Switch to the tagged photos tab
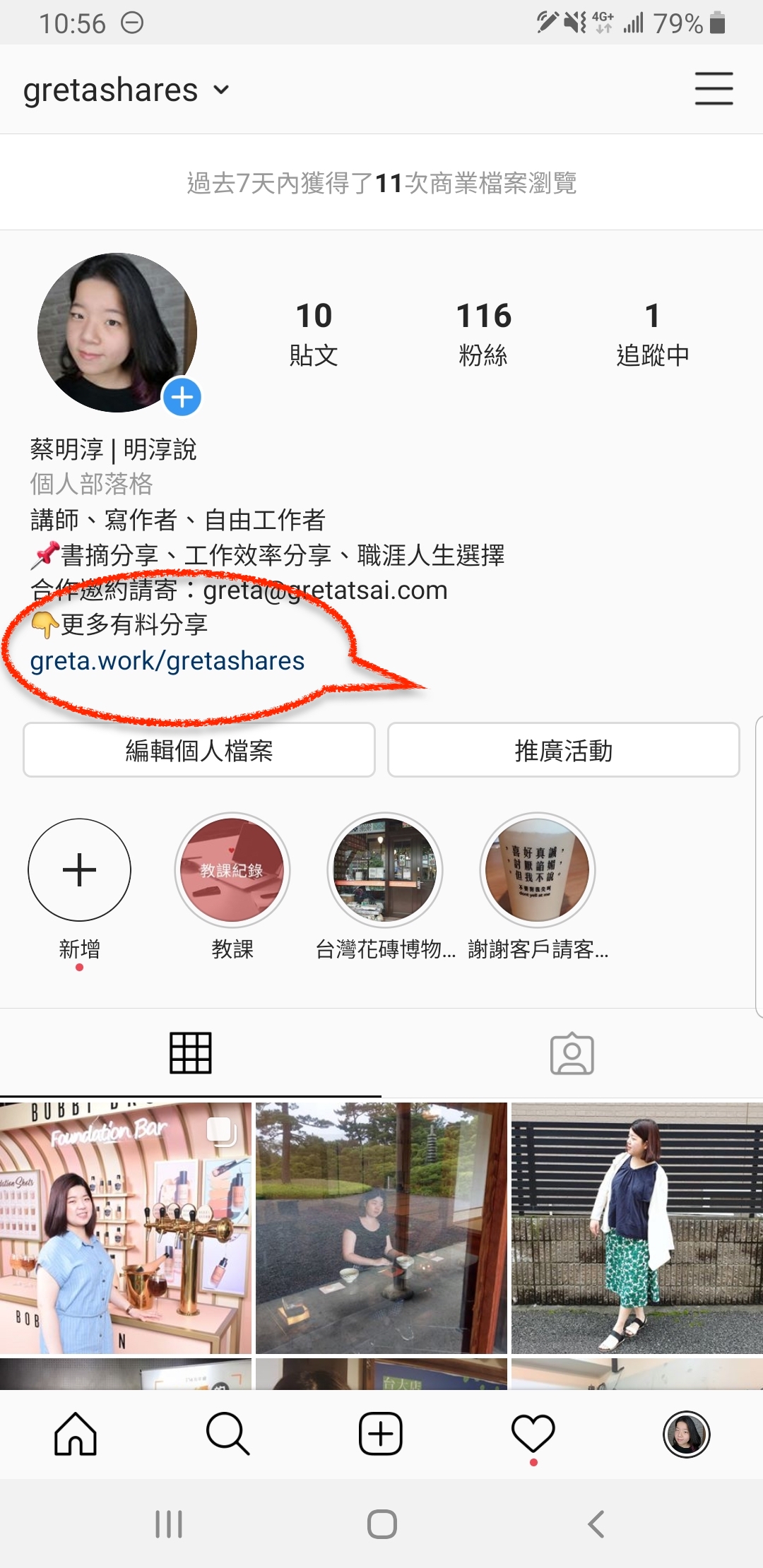The width and height of the screenshot is (763, 1568). pyautogui.click(x=572, y=1053)
